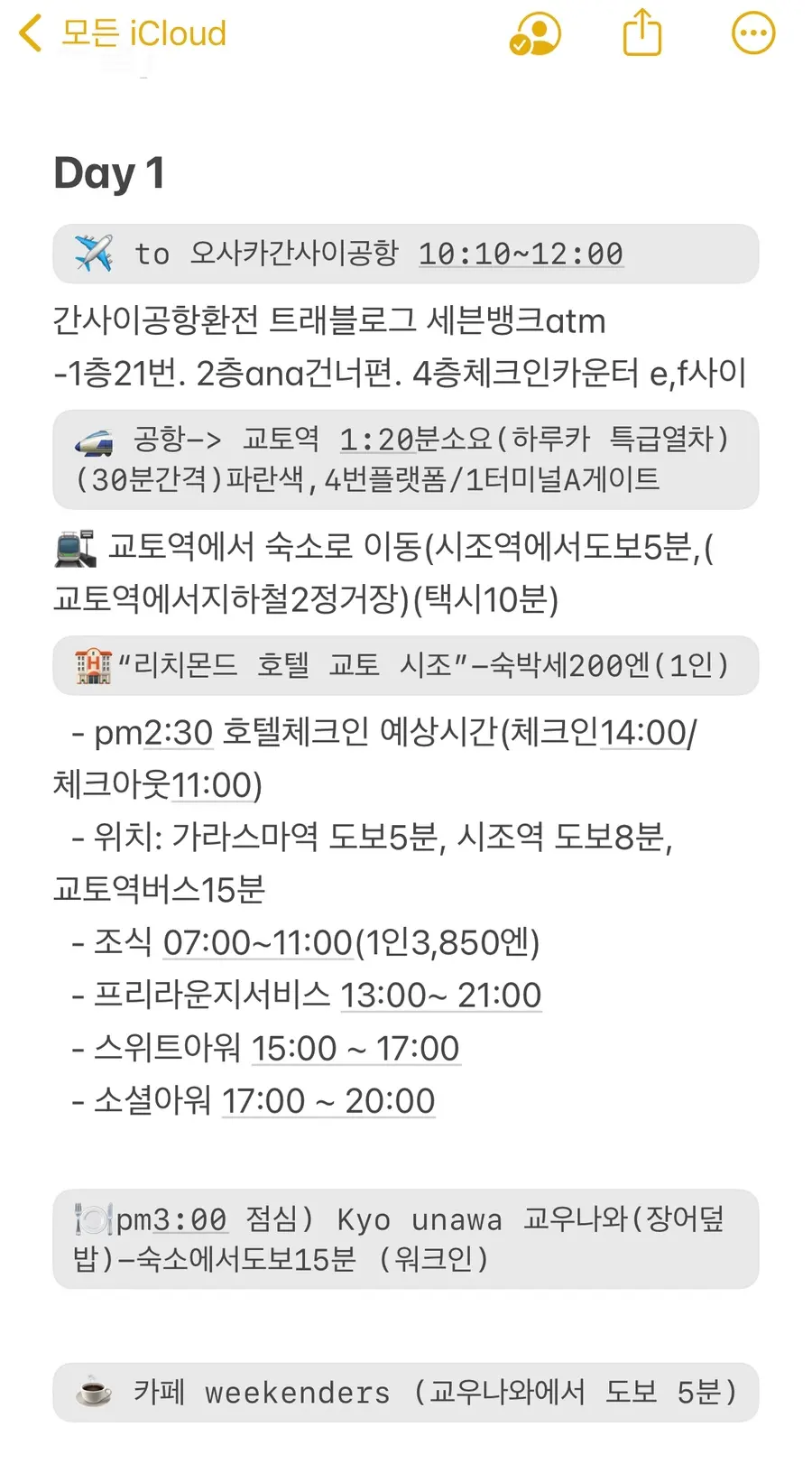
Task: Open the more options menu
Action: coord(752,33)
